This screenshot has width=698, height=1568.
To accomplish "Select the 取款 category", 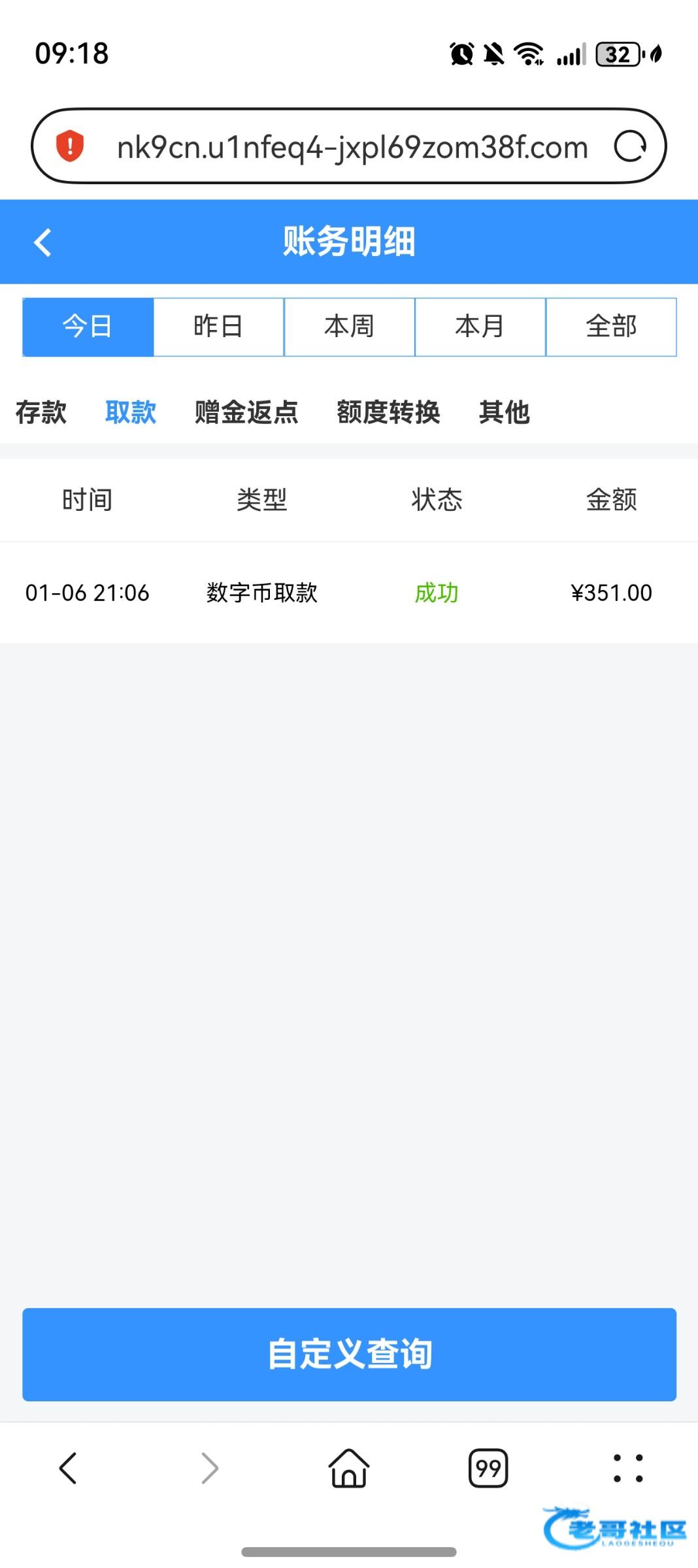I will point(131,412).
